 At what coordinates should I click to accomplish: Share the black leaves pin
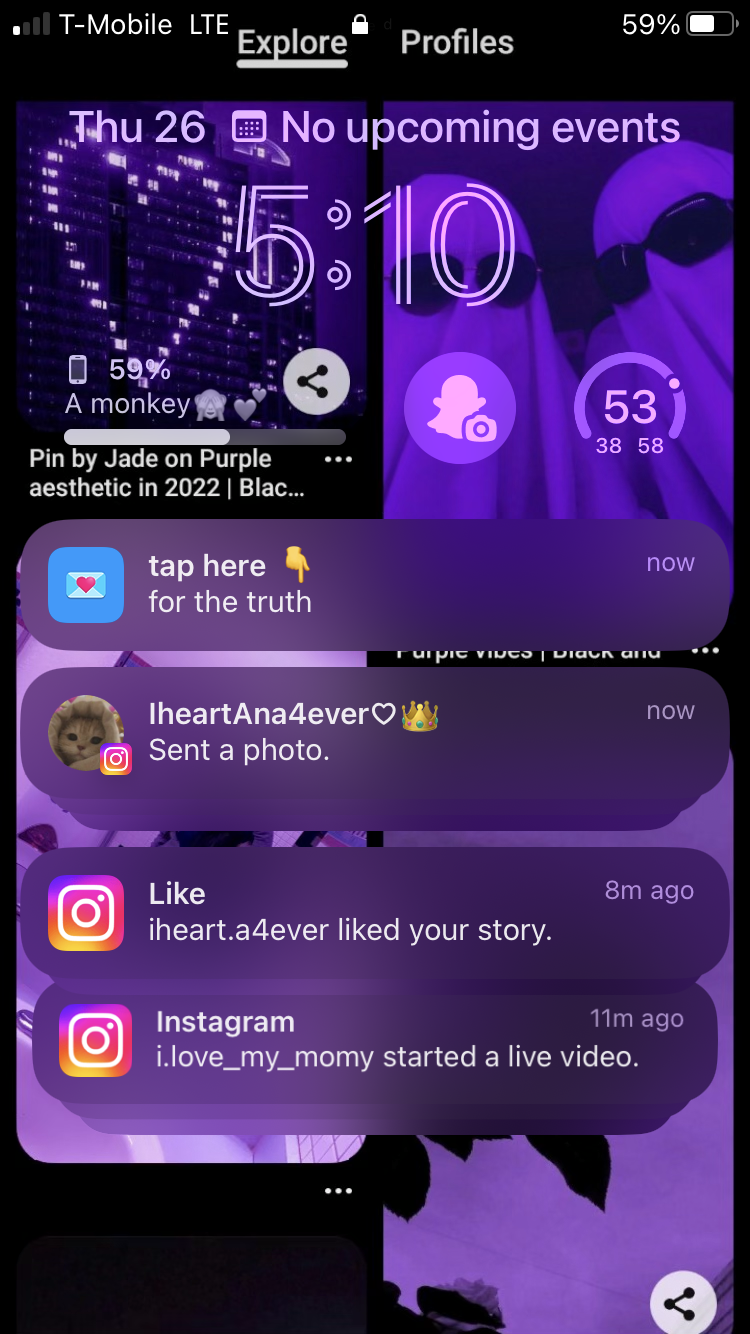pyautogui.click(x=682, y=1303)
